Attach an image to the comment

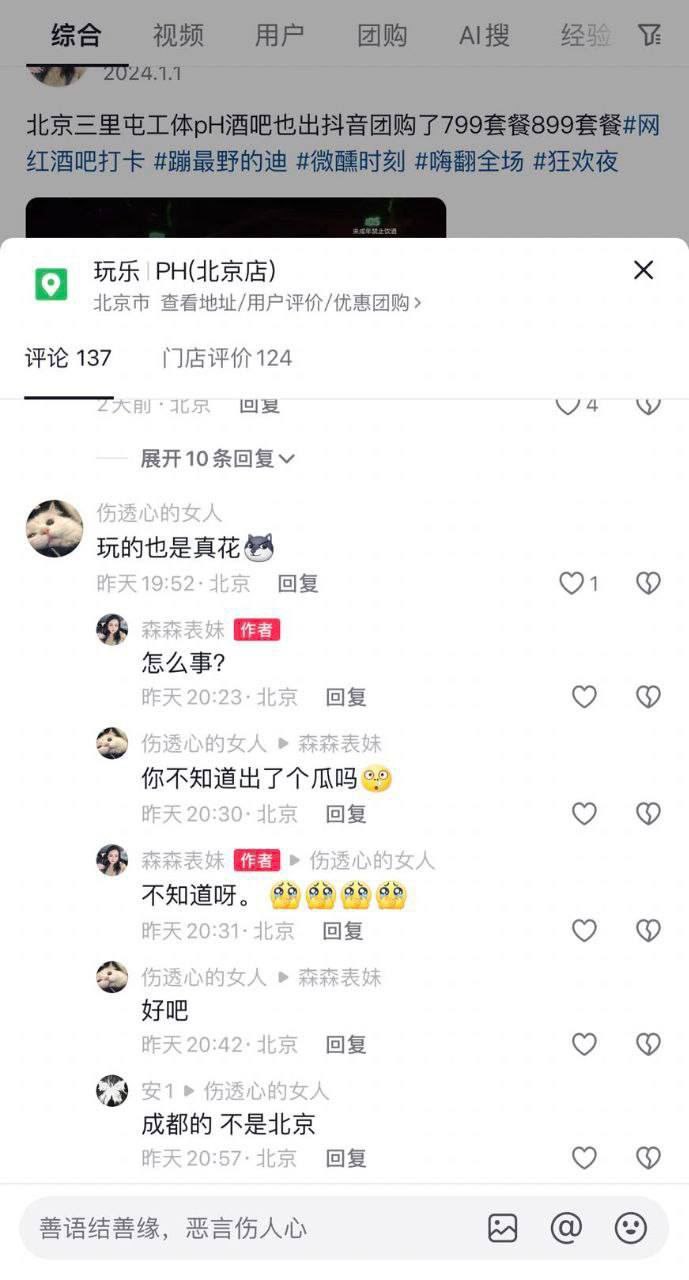point(503,1228)
